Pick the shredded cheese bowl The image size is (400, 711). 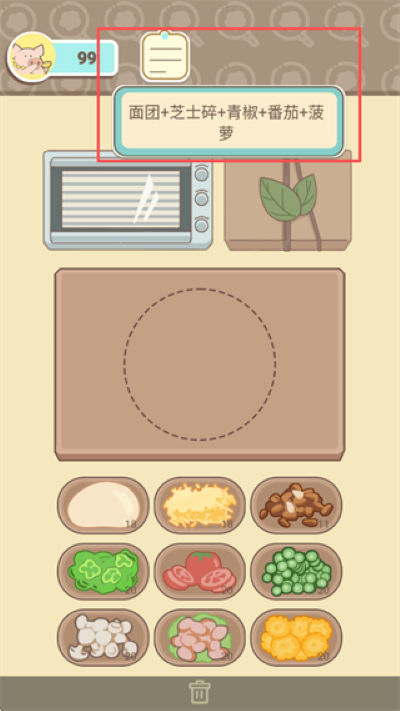(200, 505)
